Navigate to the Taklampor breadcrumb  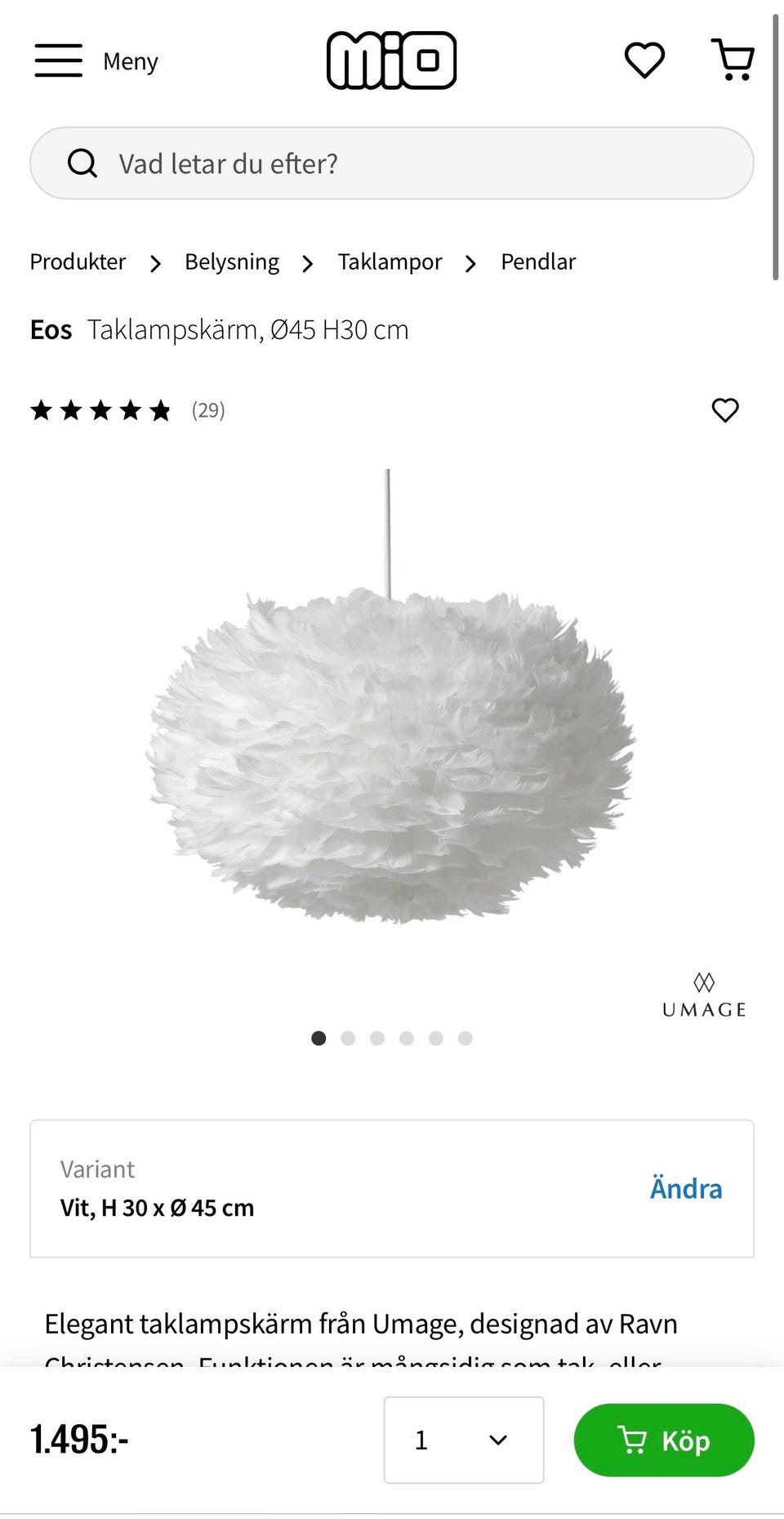click(390, 261)
